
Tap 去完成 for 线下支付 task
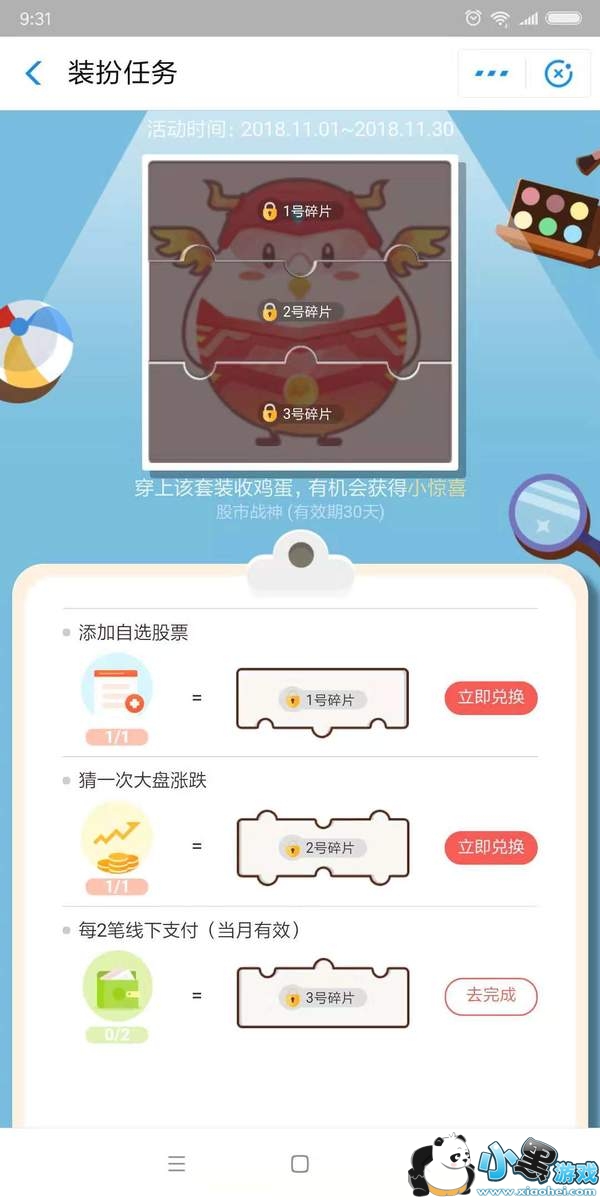pyautogui.click(x=491, y=995)
